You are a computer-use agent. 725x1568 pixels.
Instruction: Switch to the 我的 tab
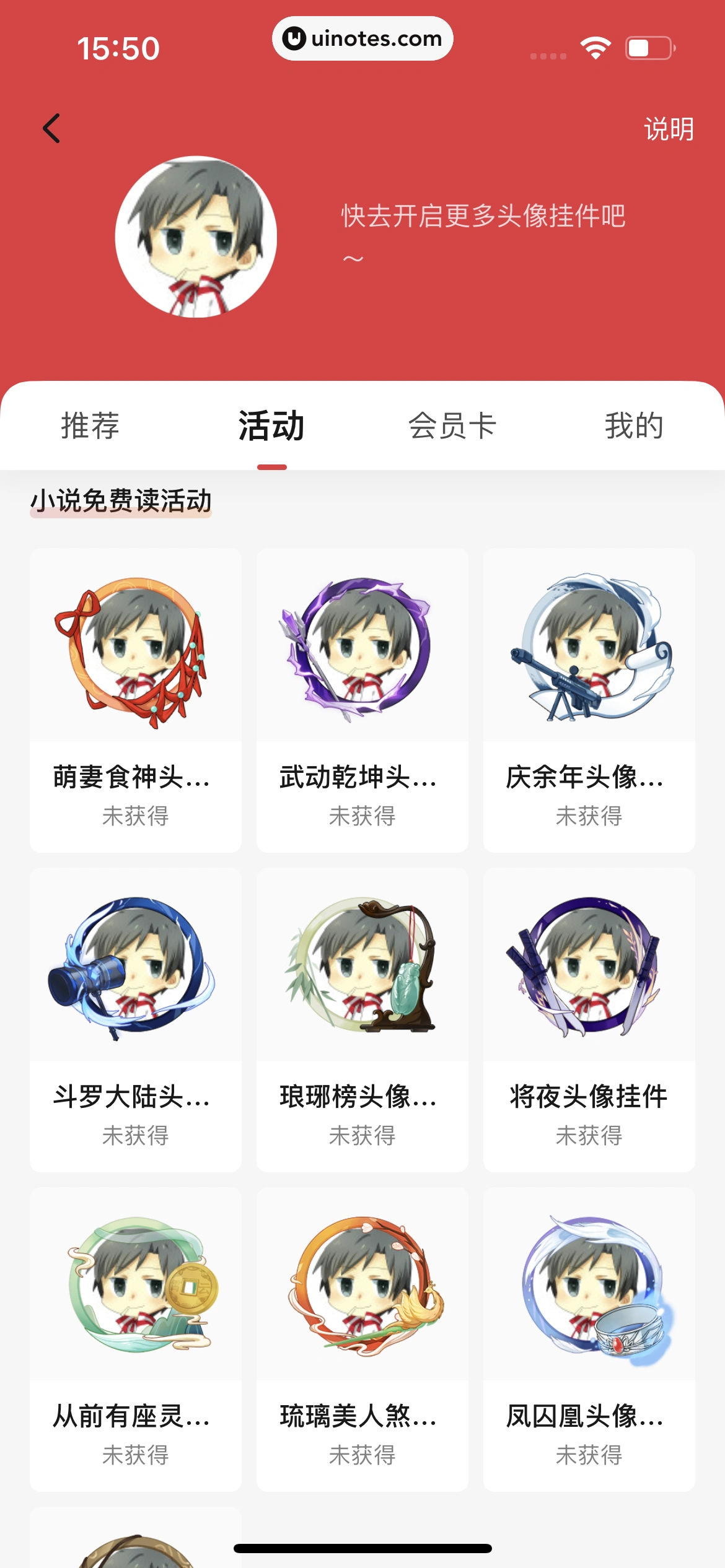pyautogui.click(x=635, y=426)
